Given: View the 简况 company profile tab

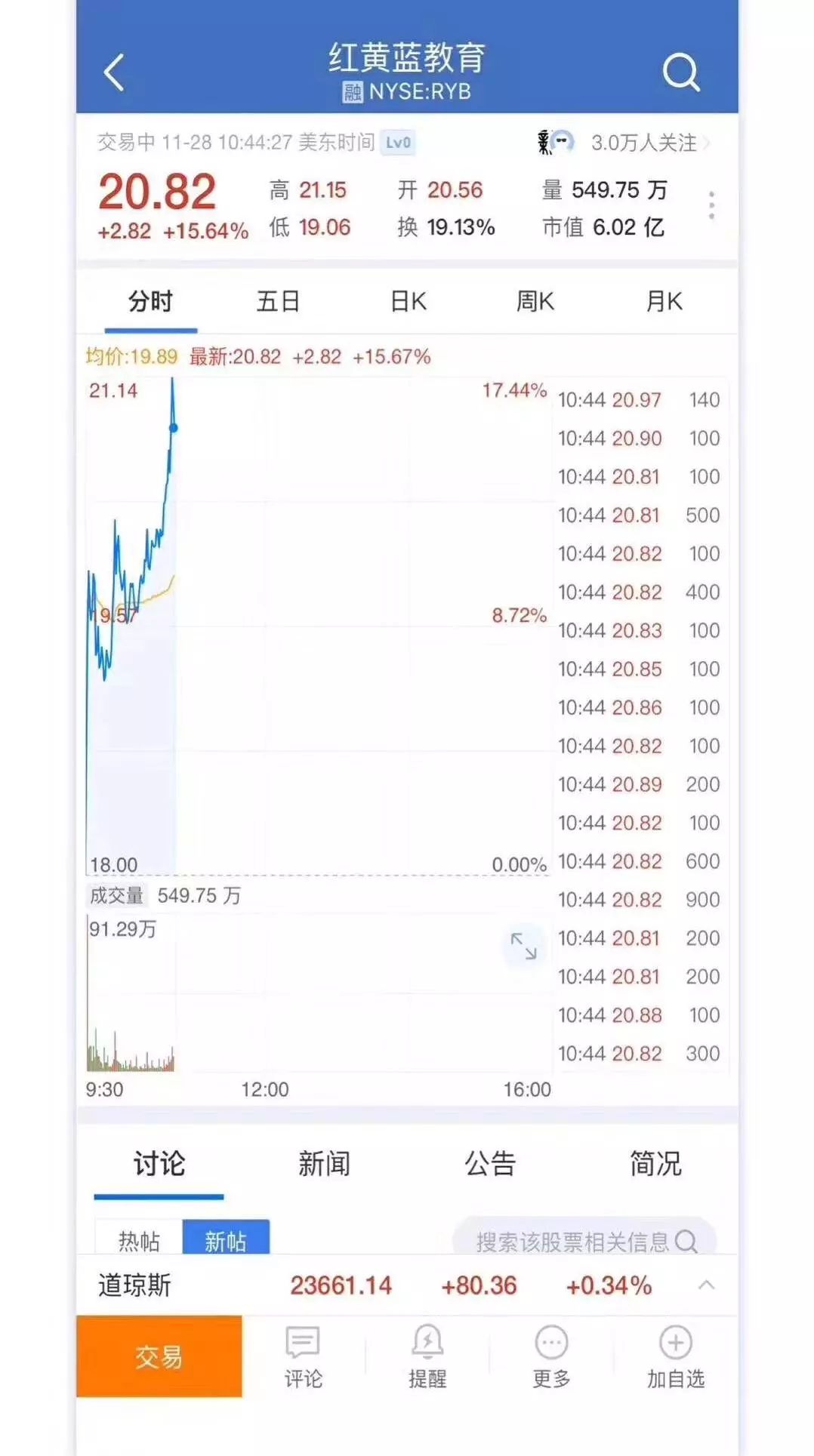Looking at the screenshot, I should (655, 1164).
